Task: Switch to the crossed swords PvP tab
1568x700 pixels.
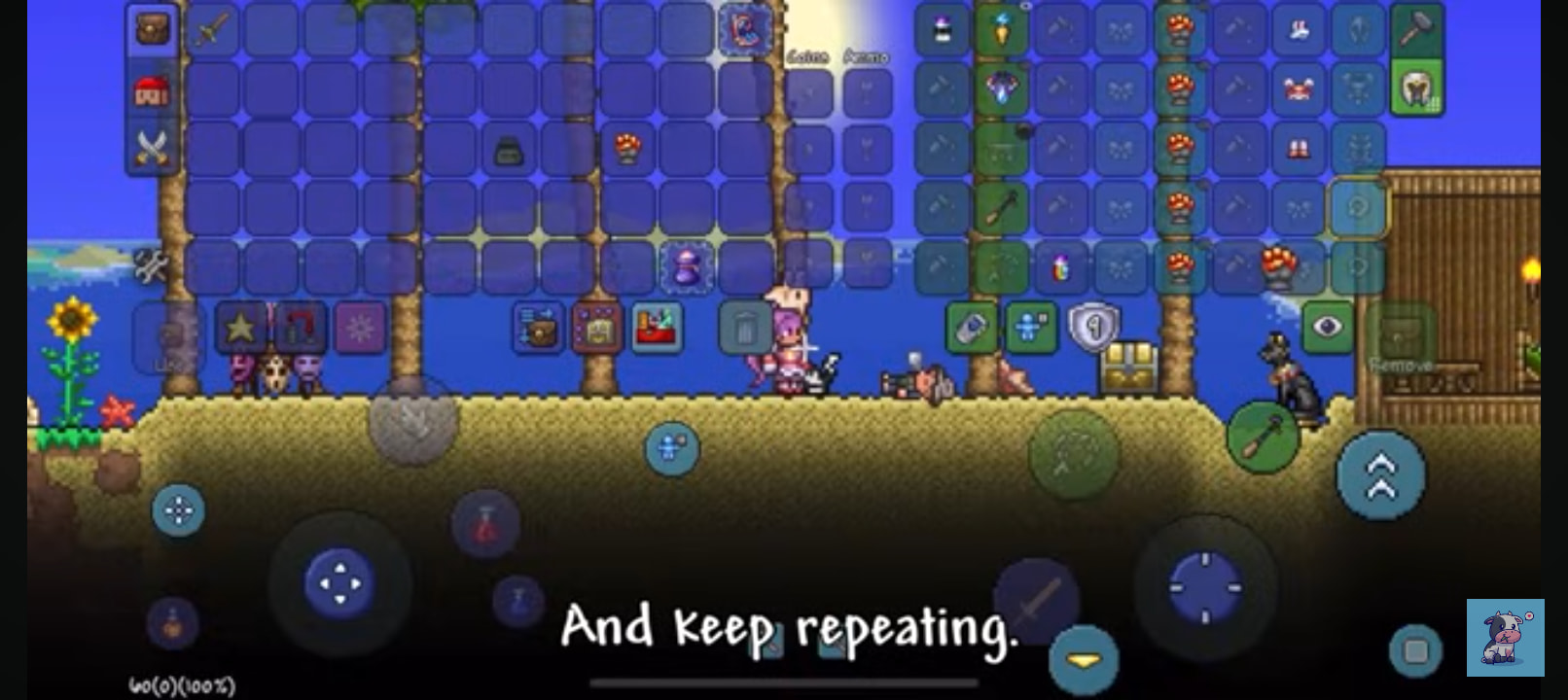Action: pos(152,148)
